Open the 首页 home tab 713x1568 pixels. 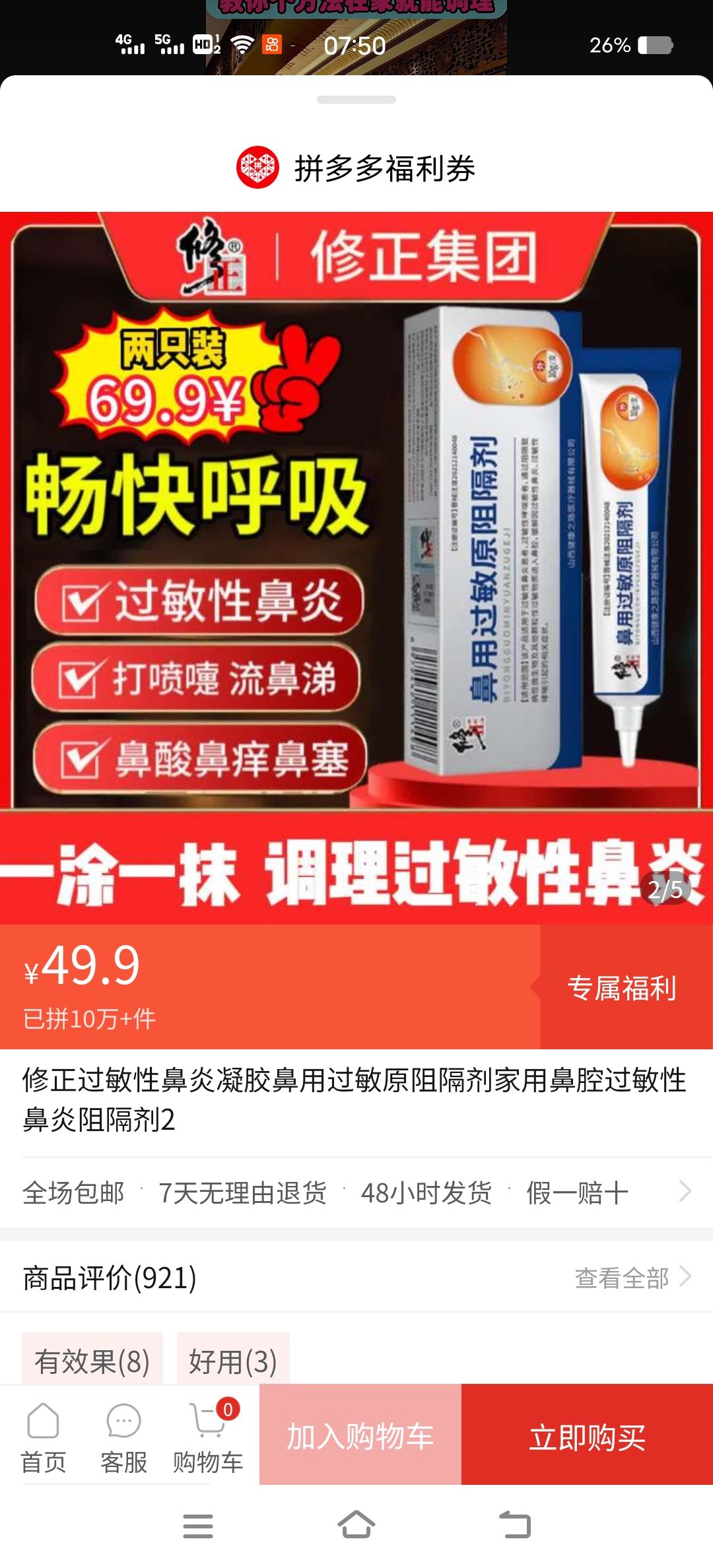click(44, 1437)
